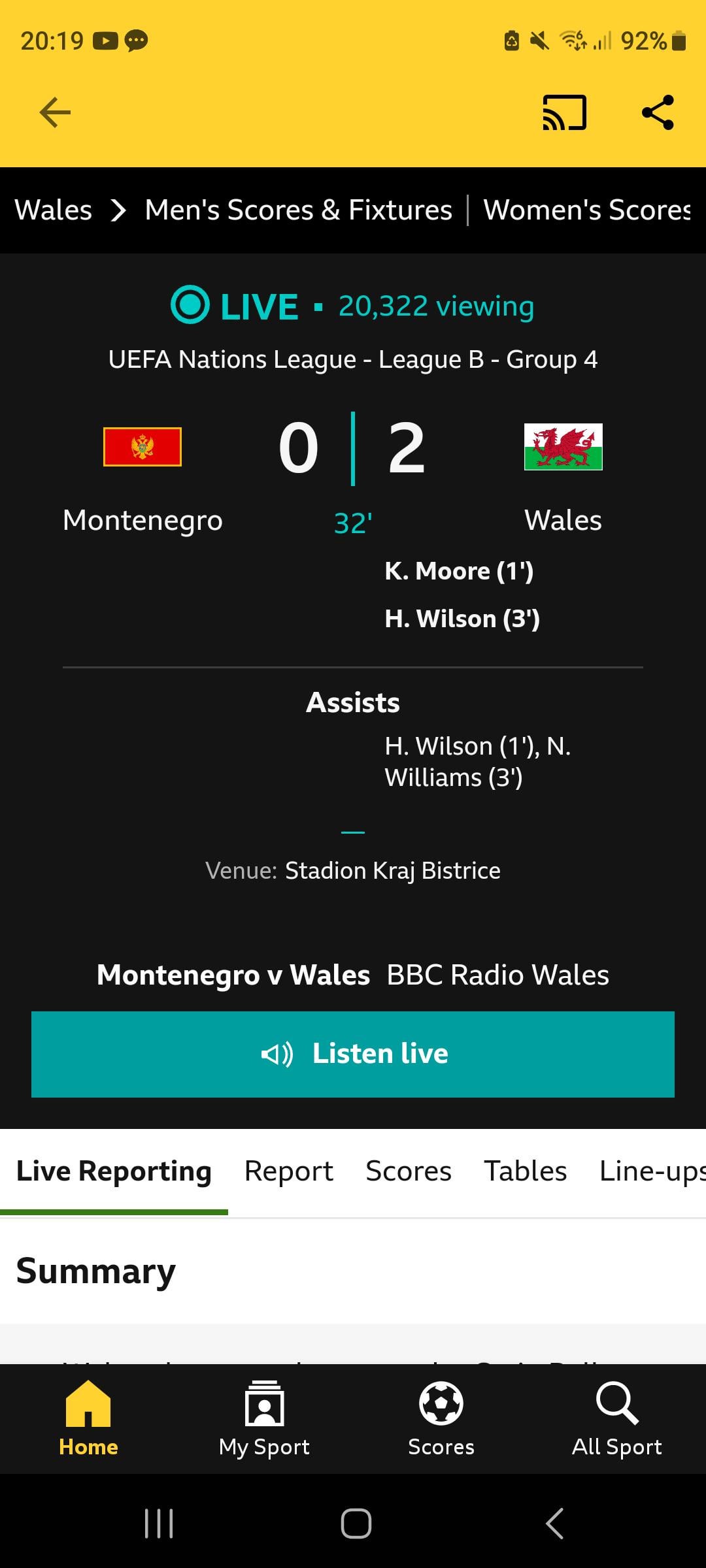Open Men's Scores & Fixtures
The height and width of the screenshot is (1568, 706).
tap(298, 210)
